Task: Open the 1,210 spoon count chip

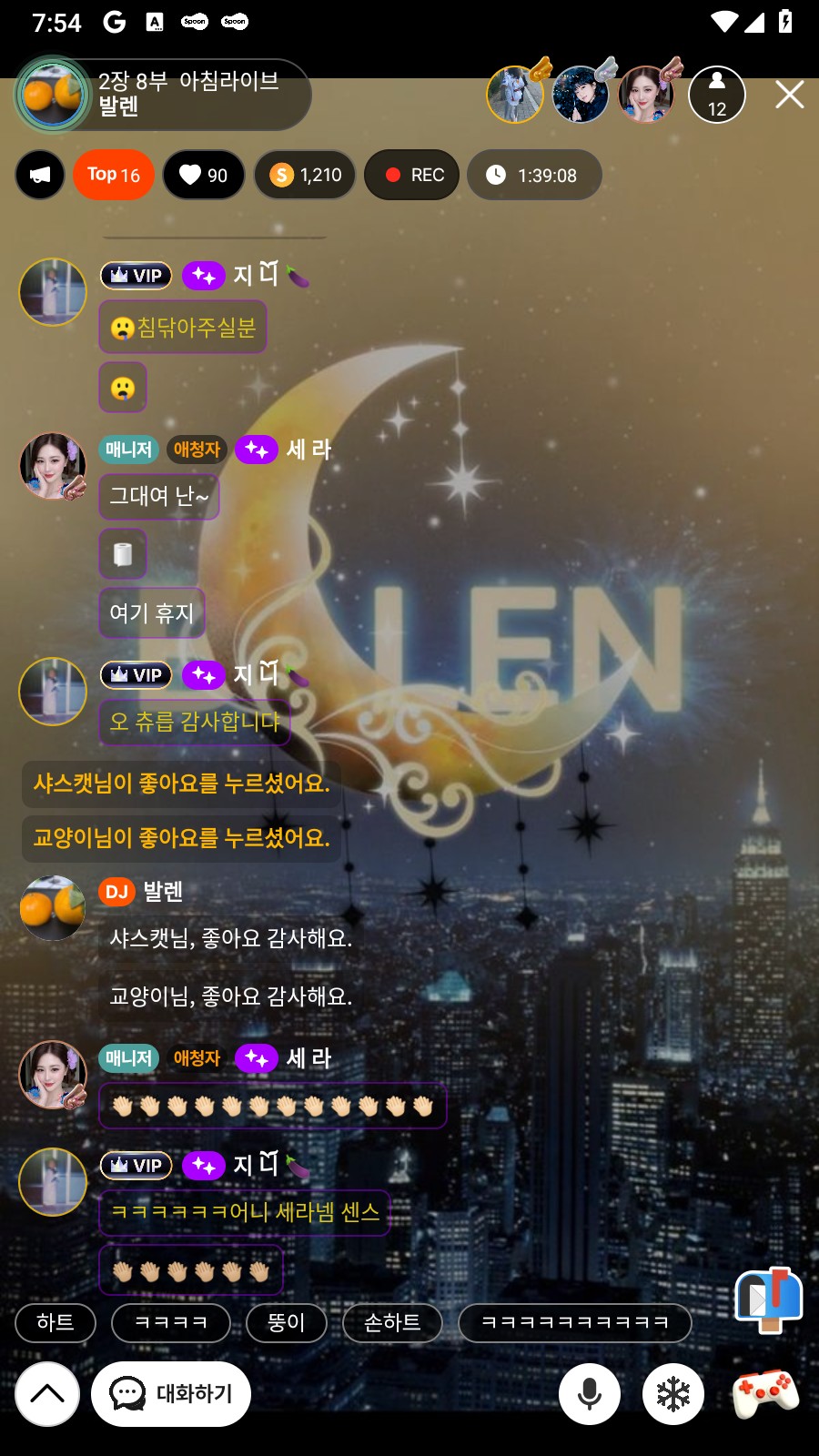Action: click(x=305, y=175)
